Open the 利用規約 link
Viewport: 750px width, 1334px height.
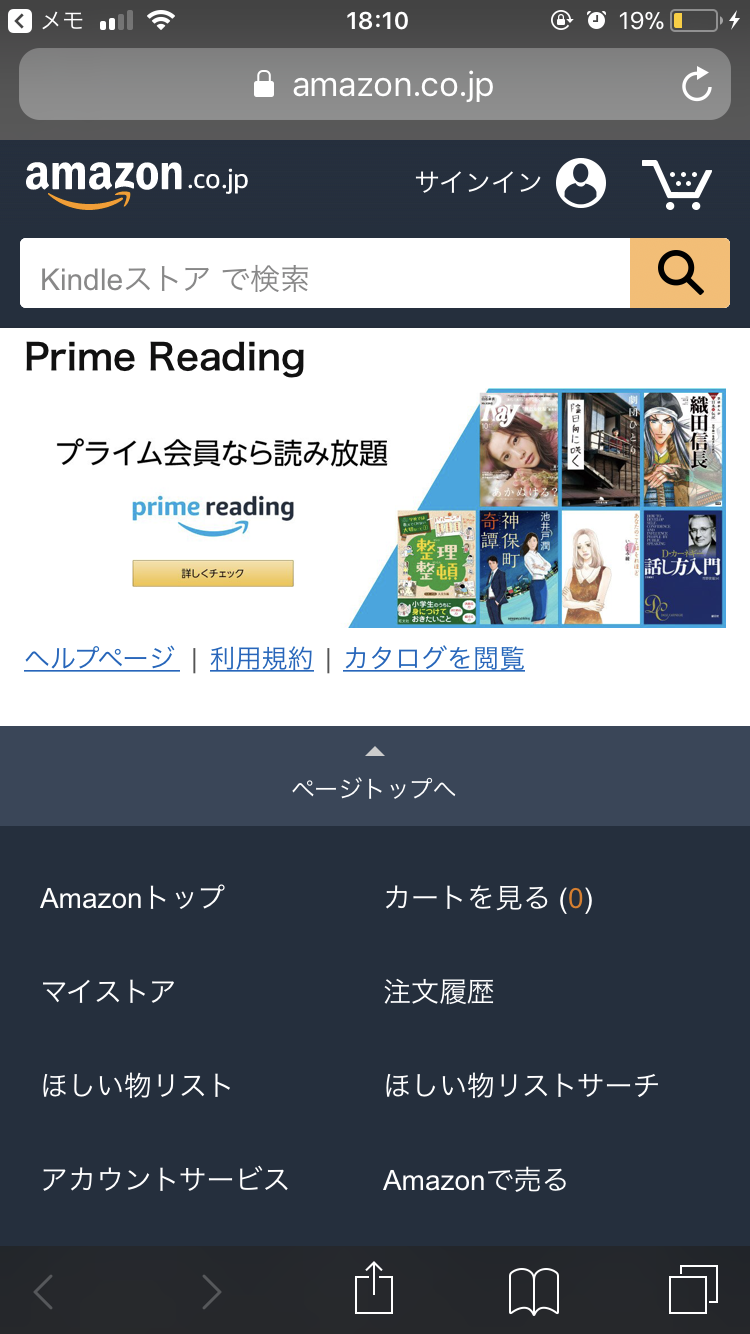[261, 658]
